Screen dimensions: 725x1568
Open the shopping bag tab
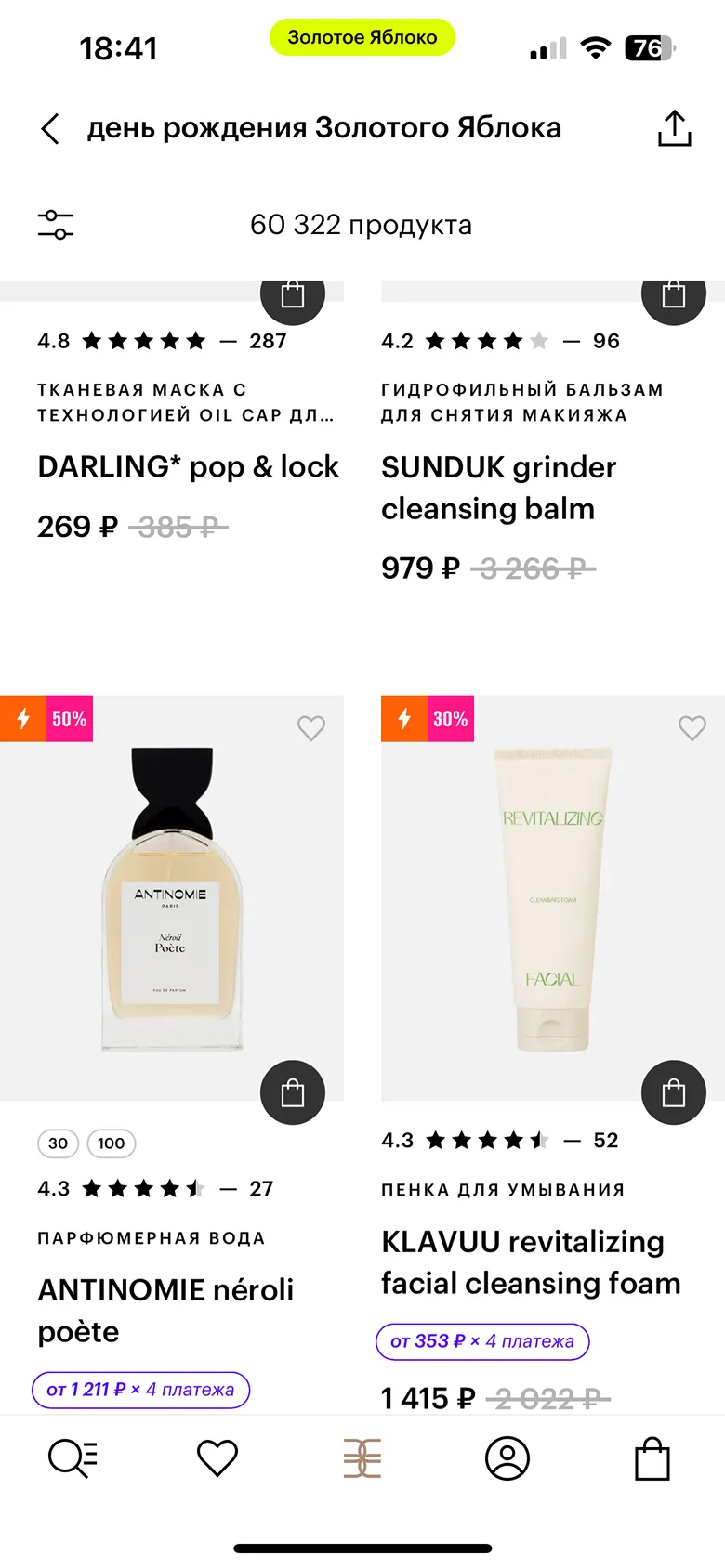652,1458
